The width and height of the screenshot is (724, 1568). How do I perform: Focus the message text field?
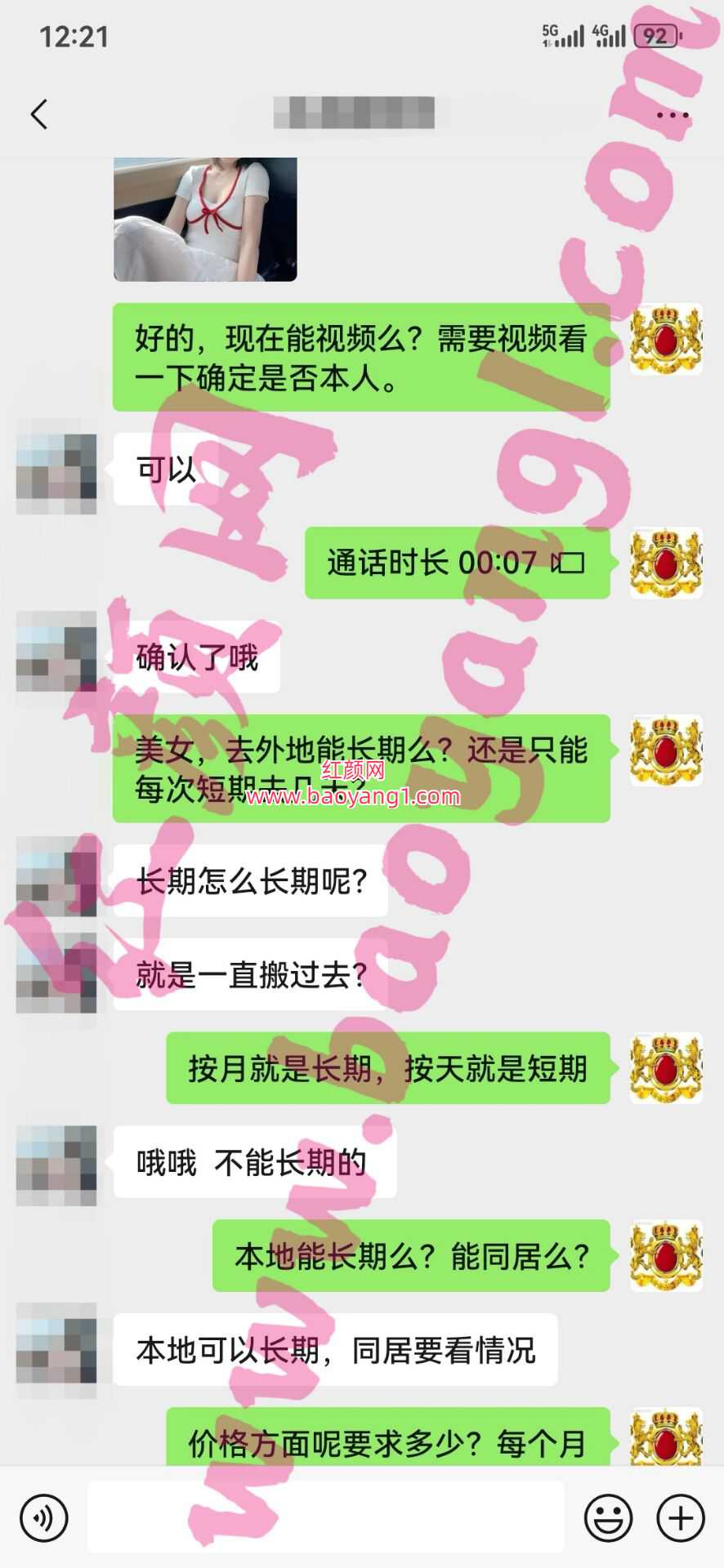pos(325,1517)
